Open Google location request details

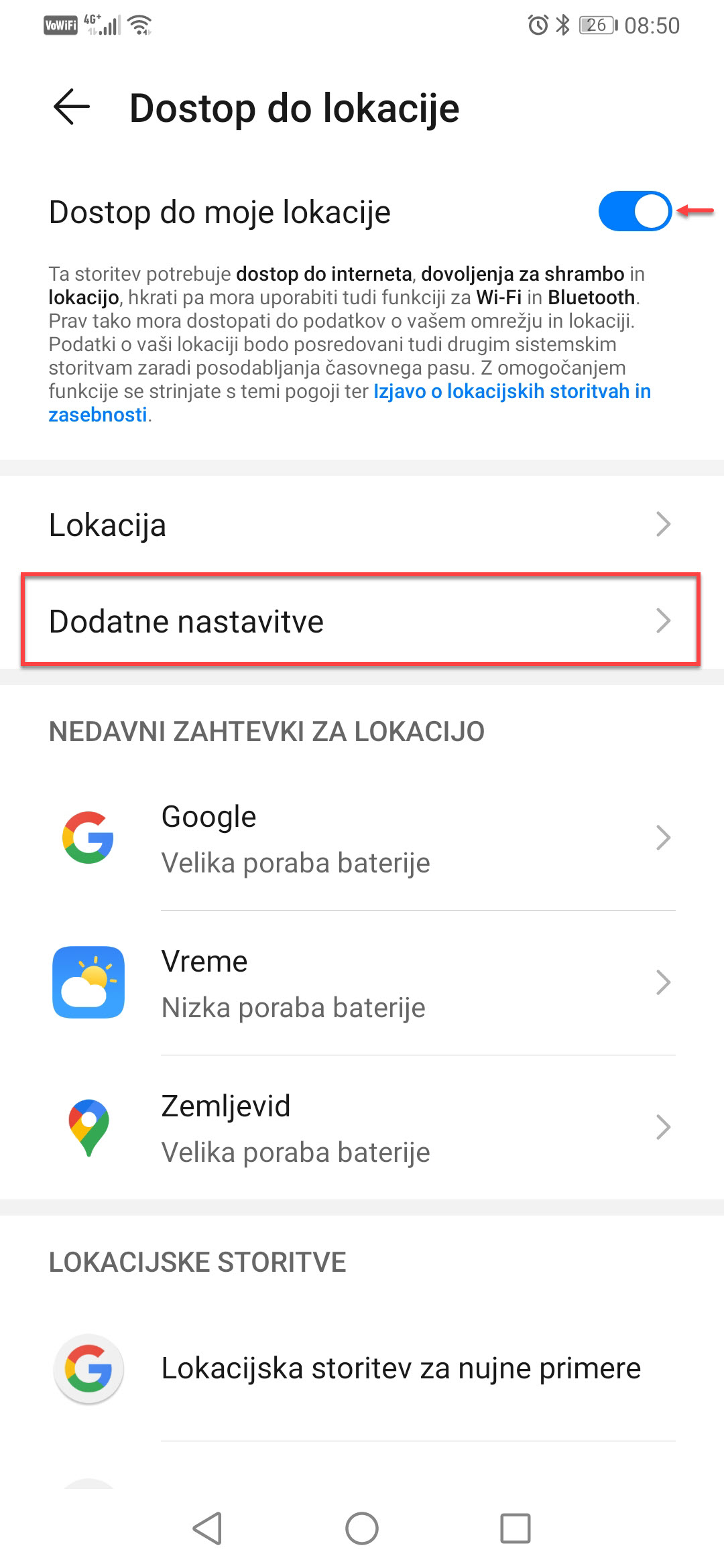pyautogui.click(x=362, y=839)
